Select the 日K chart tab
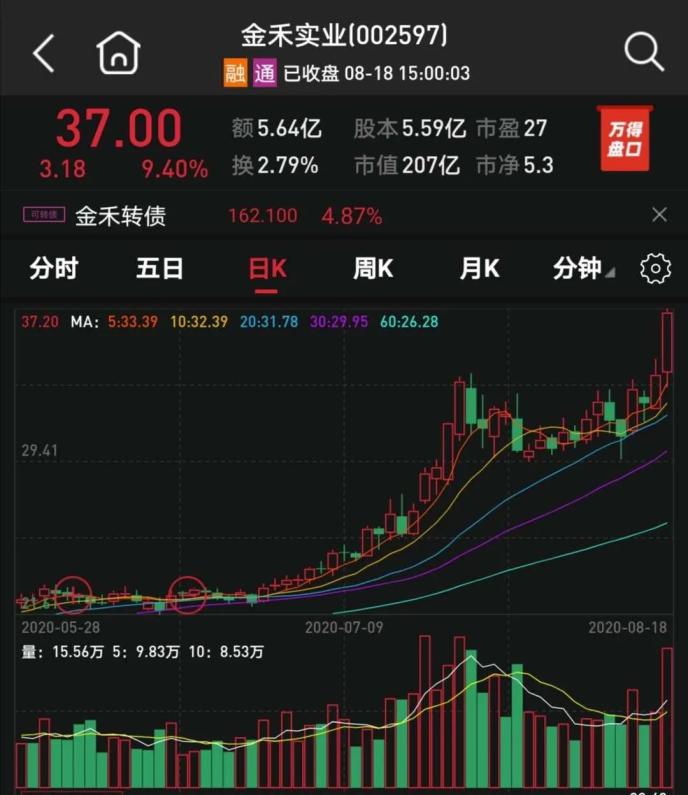 pos(267,268)
